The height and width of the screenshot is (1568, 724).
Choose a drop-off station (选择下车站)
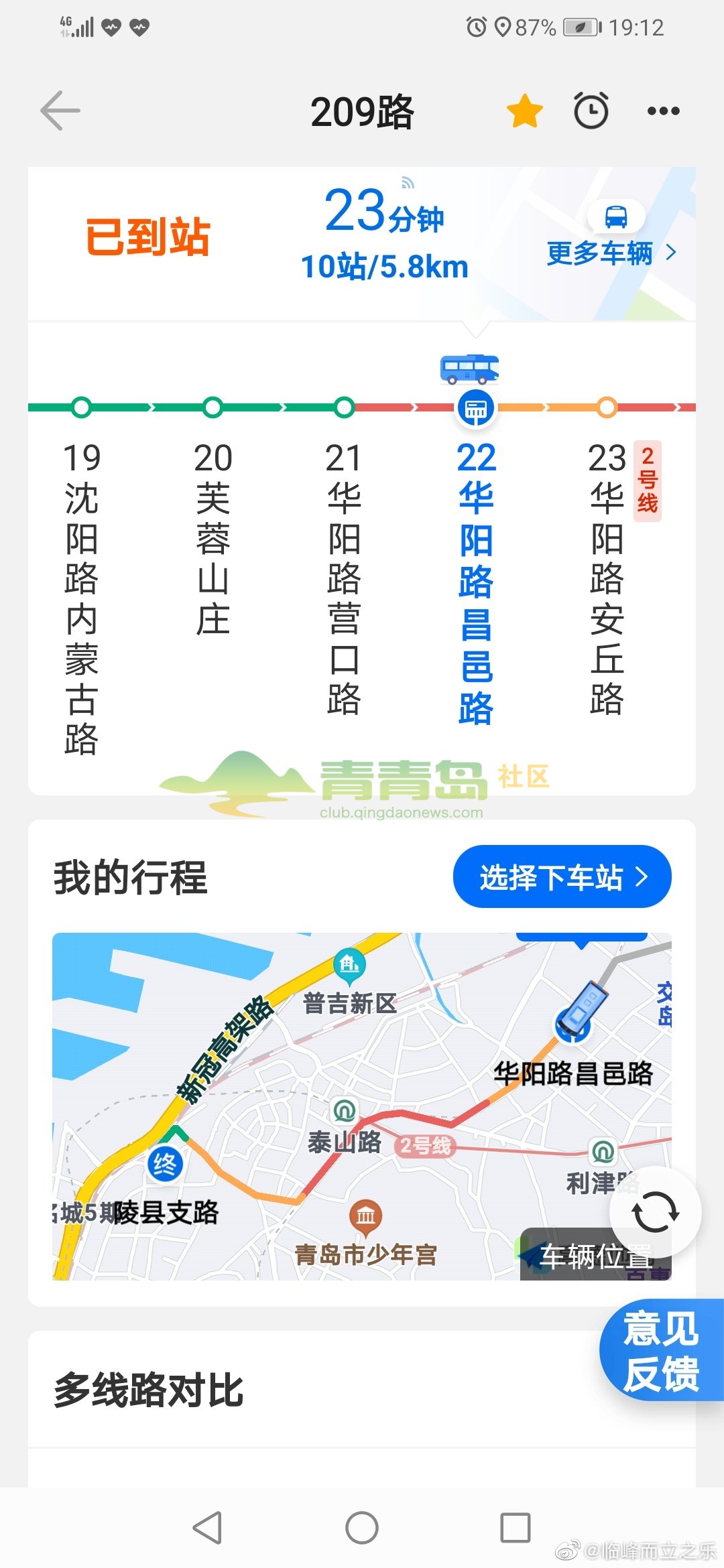(x=562, y=877)
